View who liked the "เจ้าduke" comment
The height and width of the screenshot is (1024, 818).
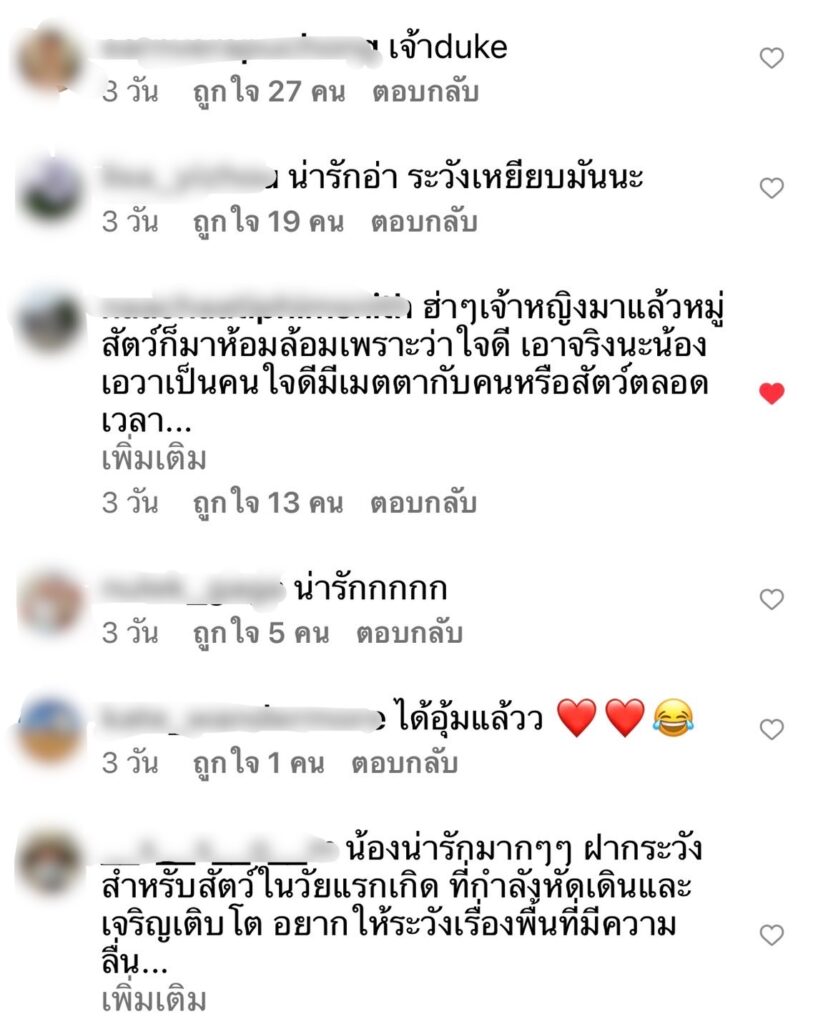(x=268, y=93)
